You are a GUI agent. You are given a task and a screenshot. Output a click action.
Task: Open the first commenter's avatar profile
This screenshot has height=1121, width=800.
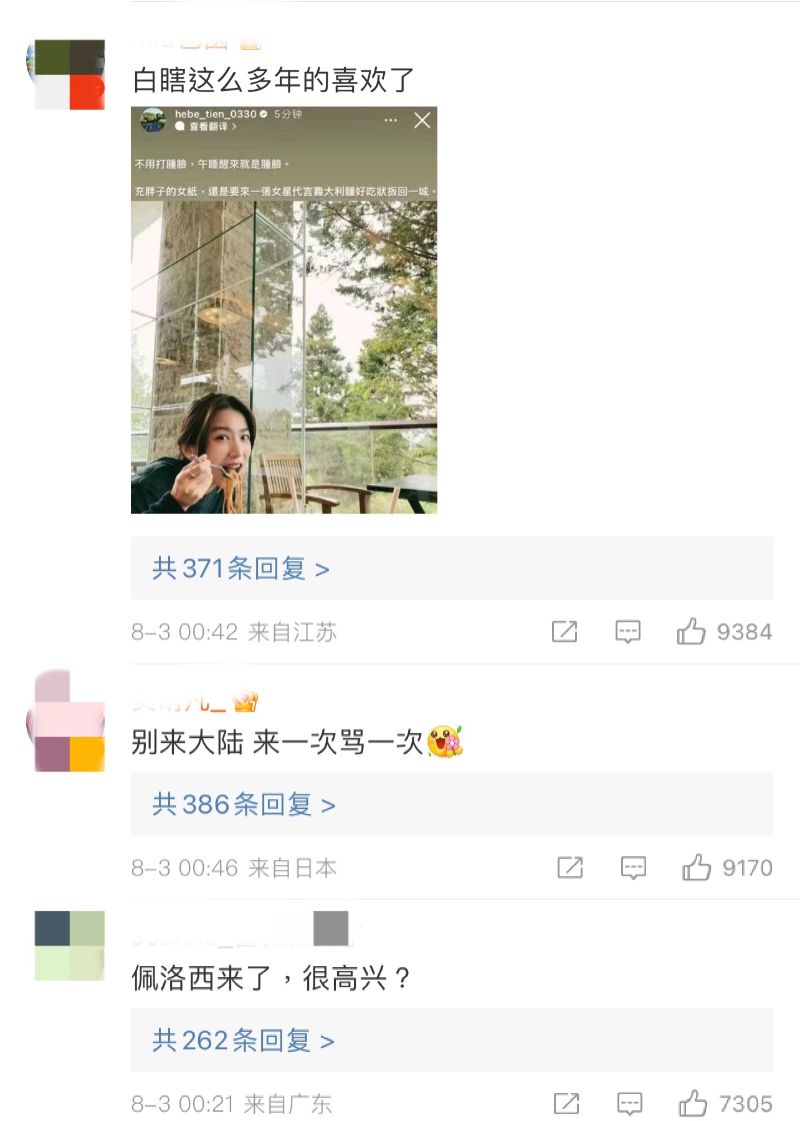point(69,75)
